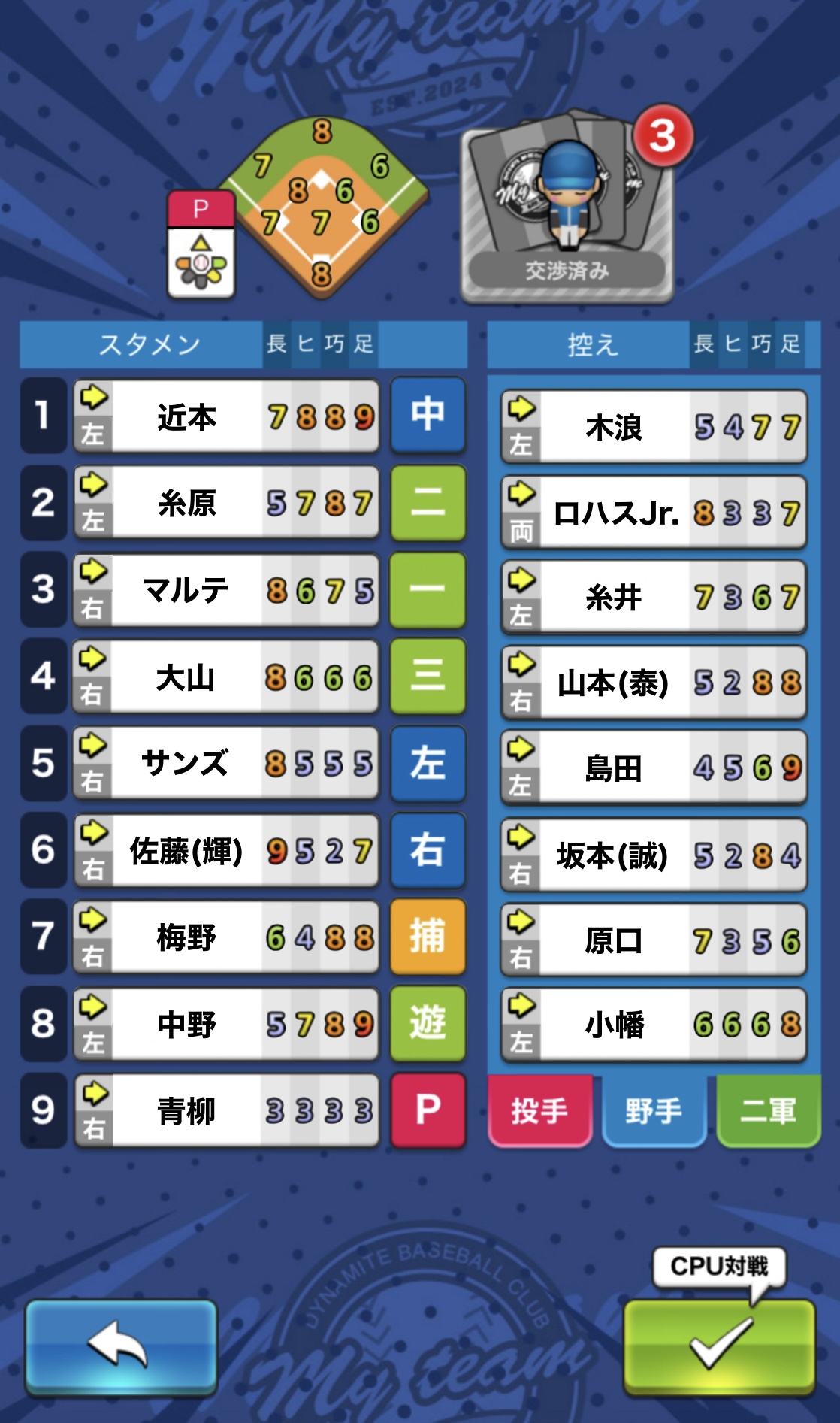Switch to the 二軍 tab

click(768, 1110)
